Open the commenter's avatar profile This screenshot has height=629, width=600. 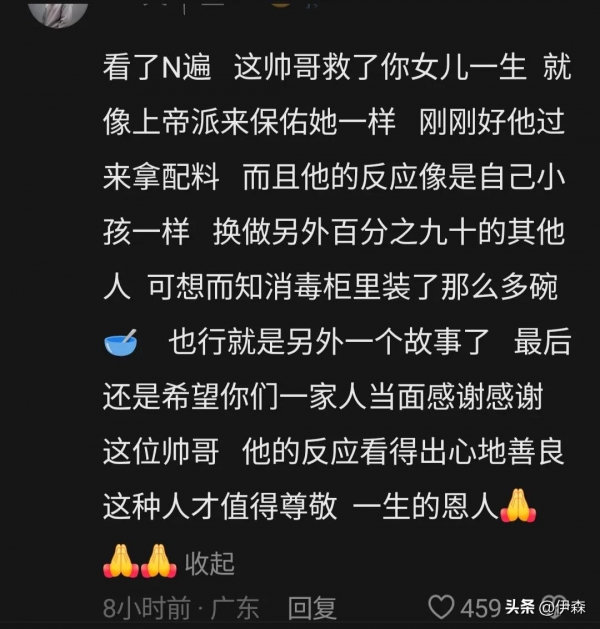click(x=57, y=12)
